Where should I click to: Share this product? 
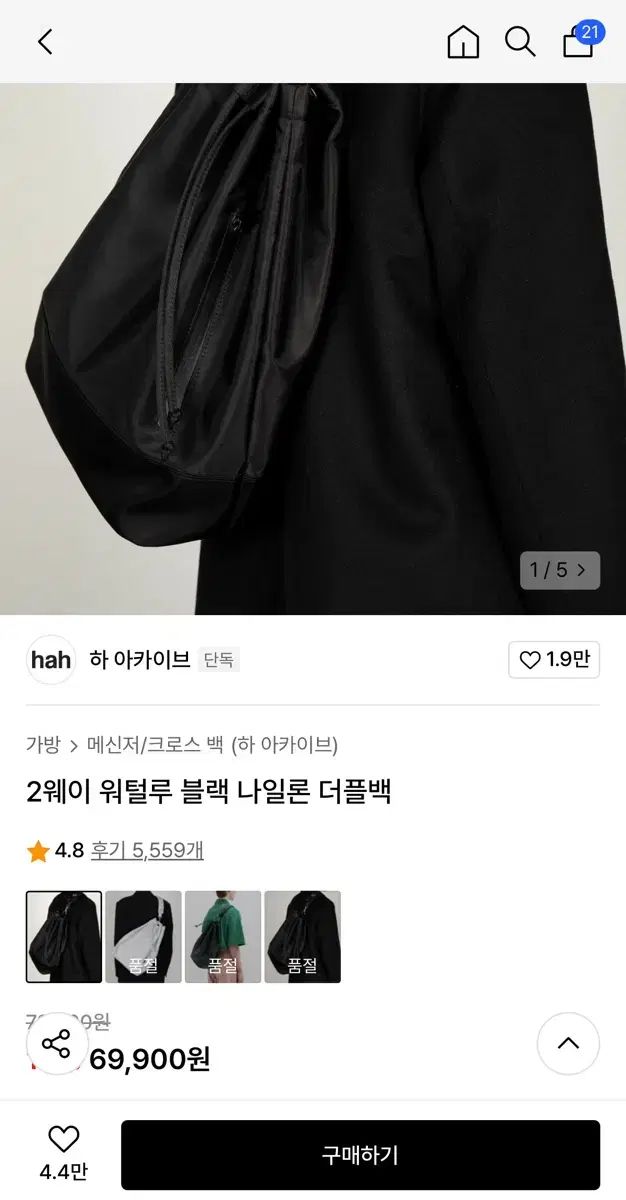pos(57,1044)
